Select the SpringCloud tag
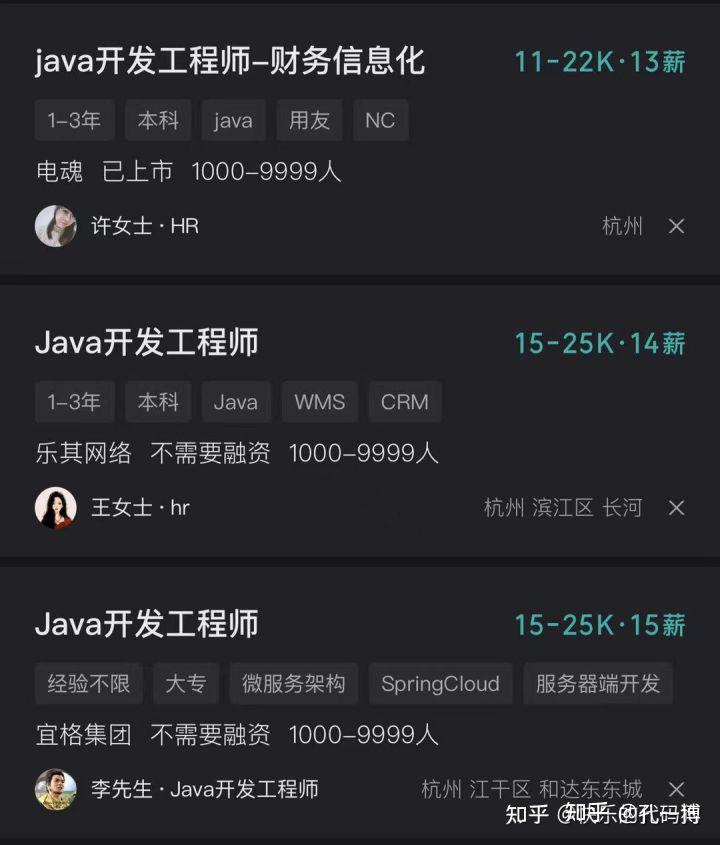Image resolution: width=720 pixels, height=845 pixels. (440, 684)
